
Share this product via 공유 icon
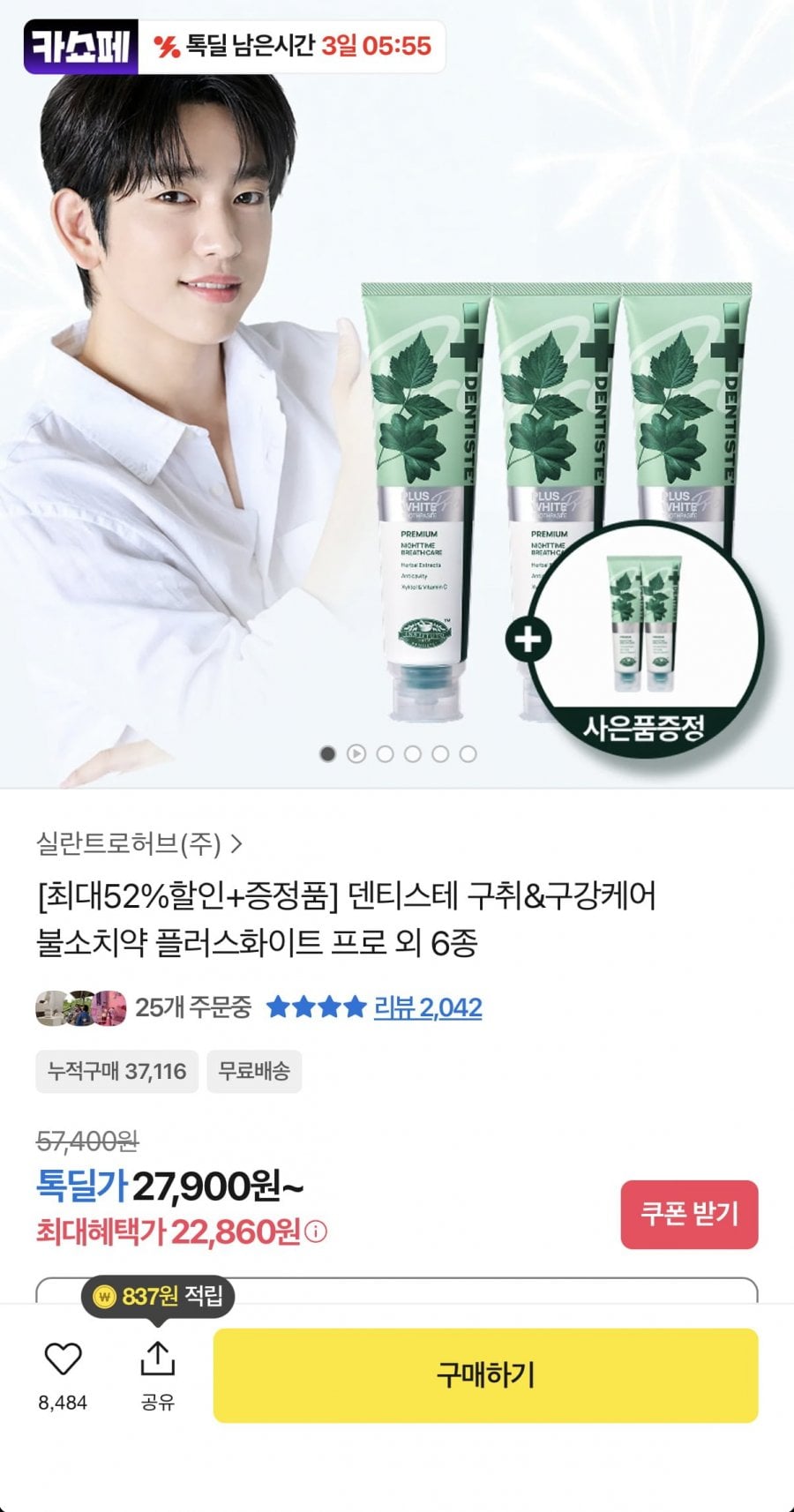(x=158, y=1374)
